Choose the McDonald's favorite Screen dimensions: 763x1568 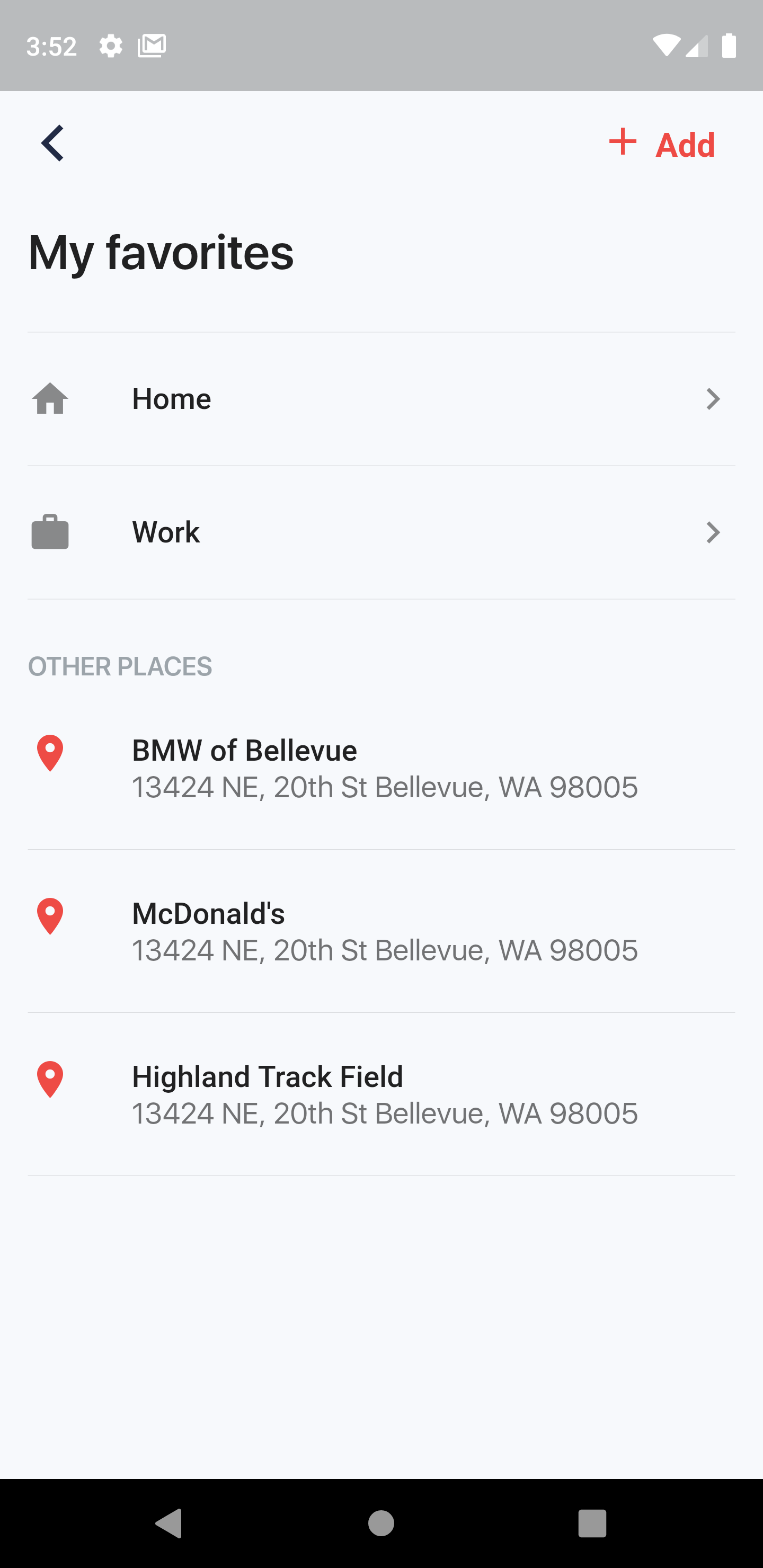[381, 931]
